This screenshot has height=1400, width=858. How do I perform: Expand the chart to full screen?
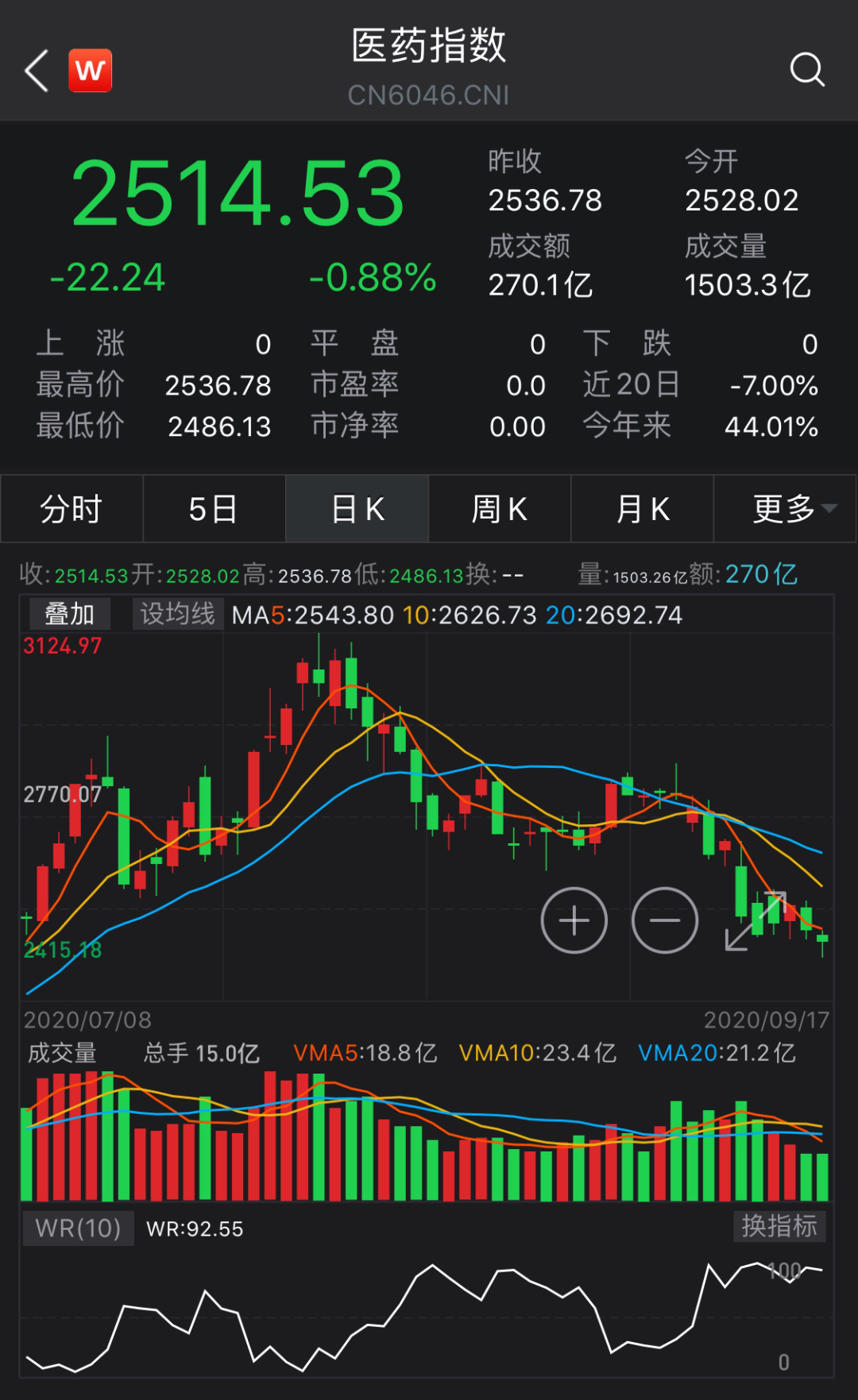pyautogui.click(x=755, y=921)
